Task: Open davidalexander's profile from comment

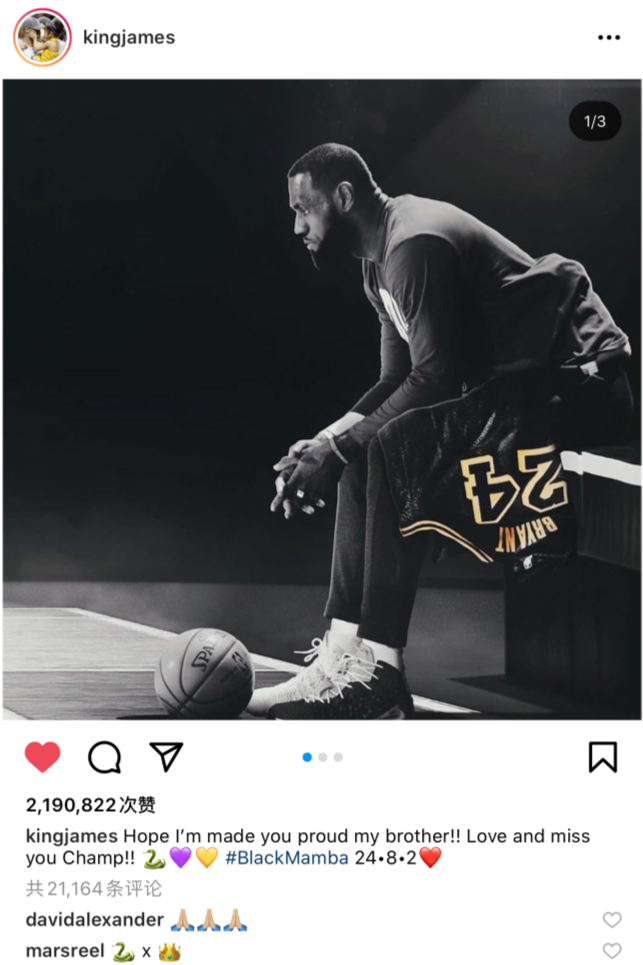Action: tap(94, 920)
